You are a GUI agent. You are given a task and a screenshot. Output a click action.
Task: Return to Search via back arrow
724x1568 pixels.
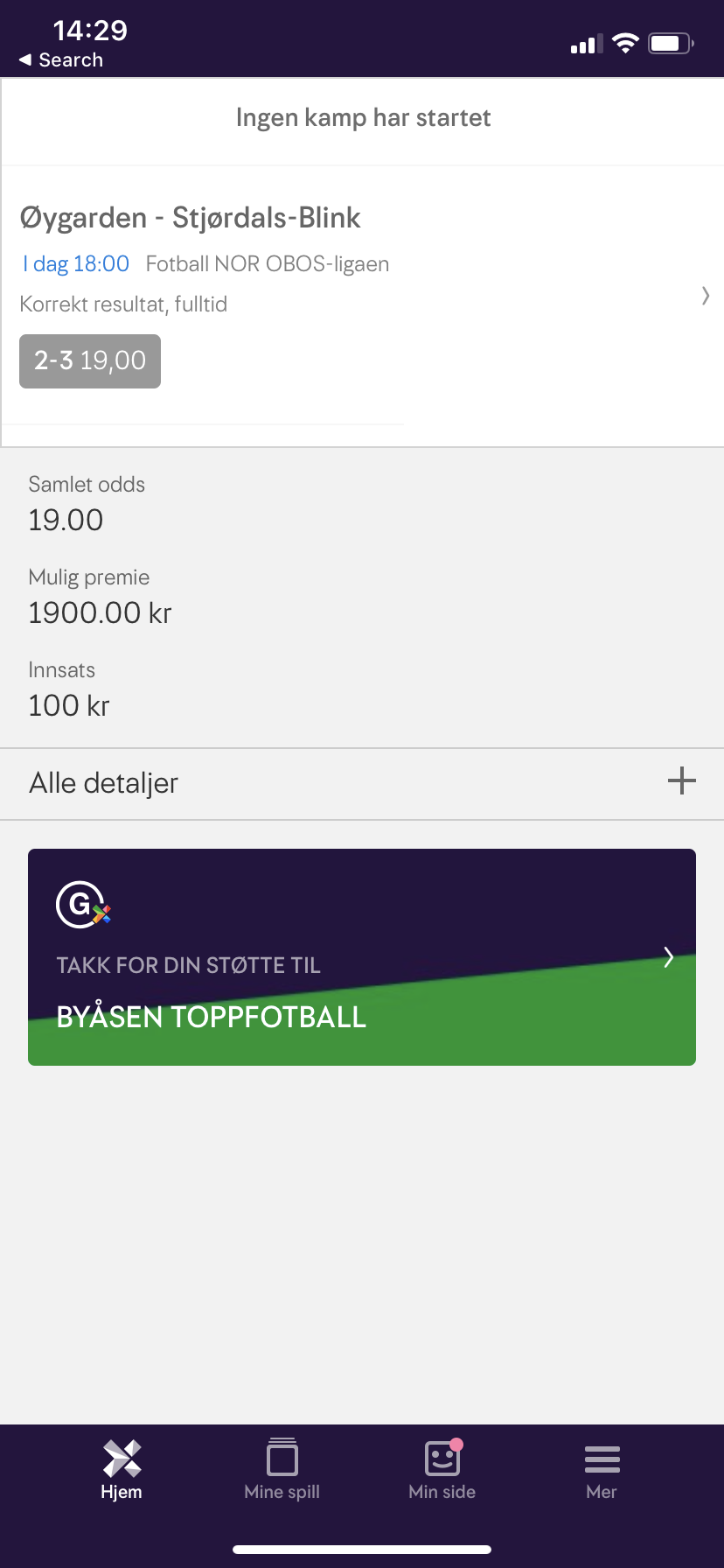tap(61, 59)
